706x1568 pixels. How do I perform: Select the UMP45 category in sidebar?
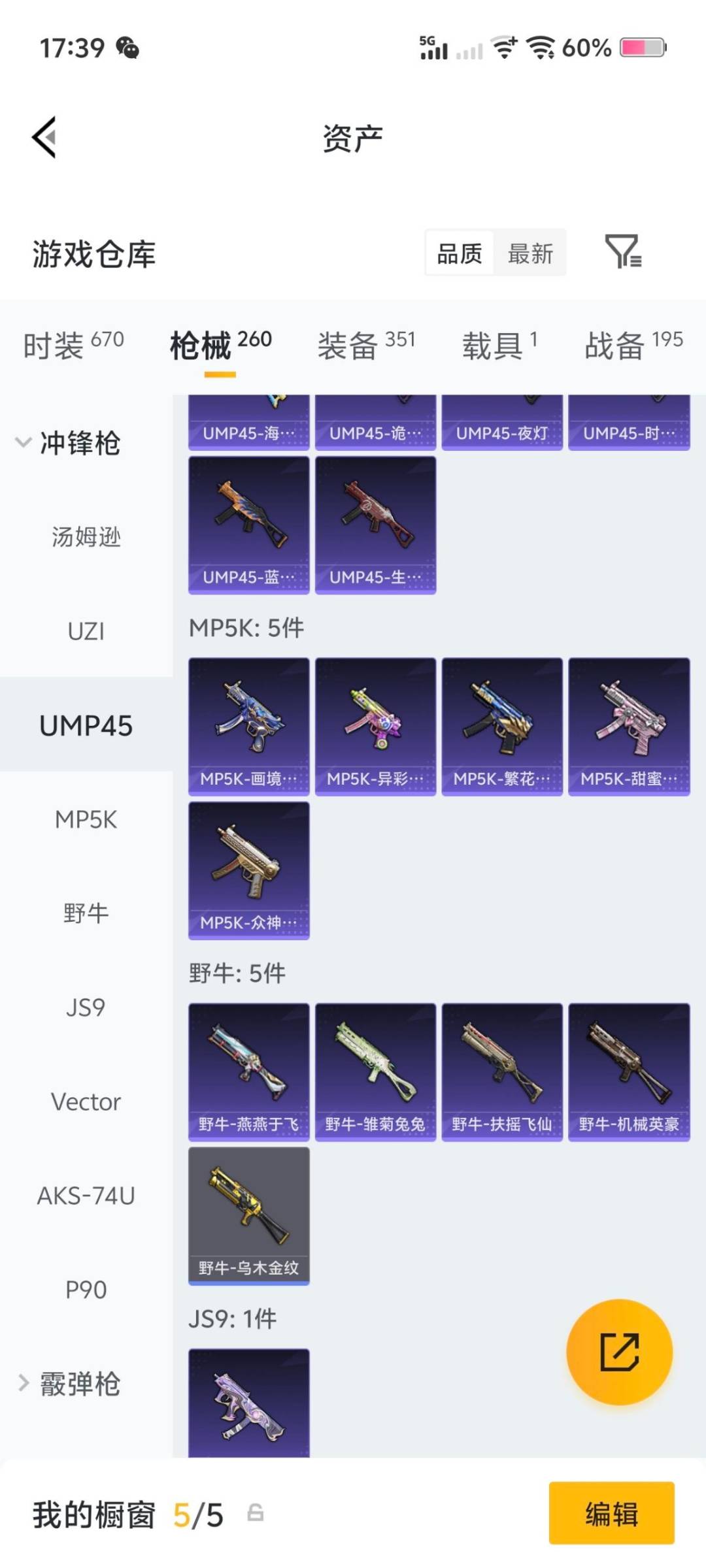click(x=84, y=725)
